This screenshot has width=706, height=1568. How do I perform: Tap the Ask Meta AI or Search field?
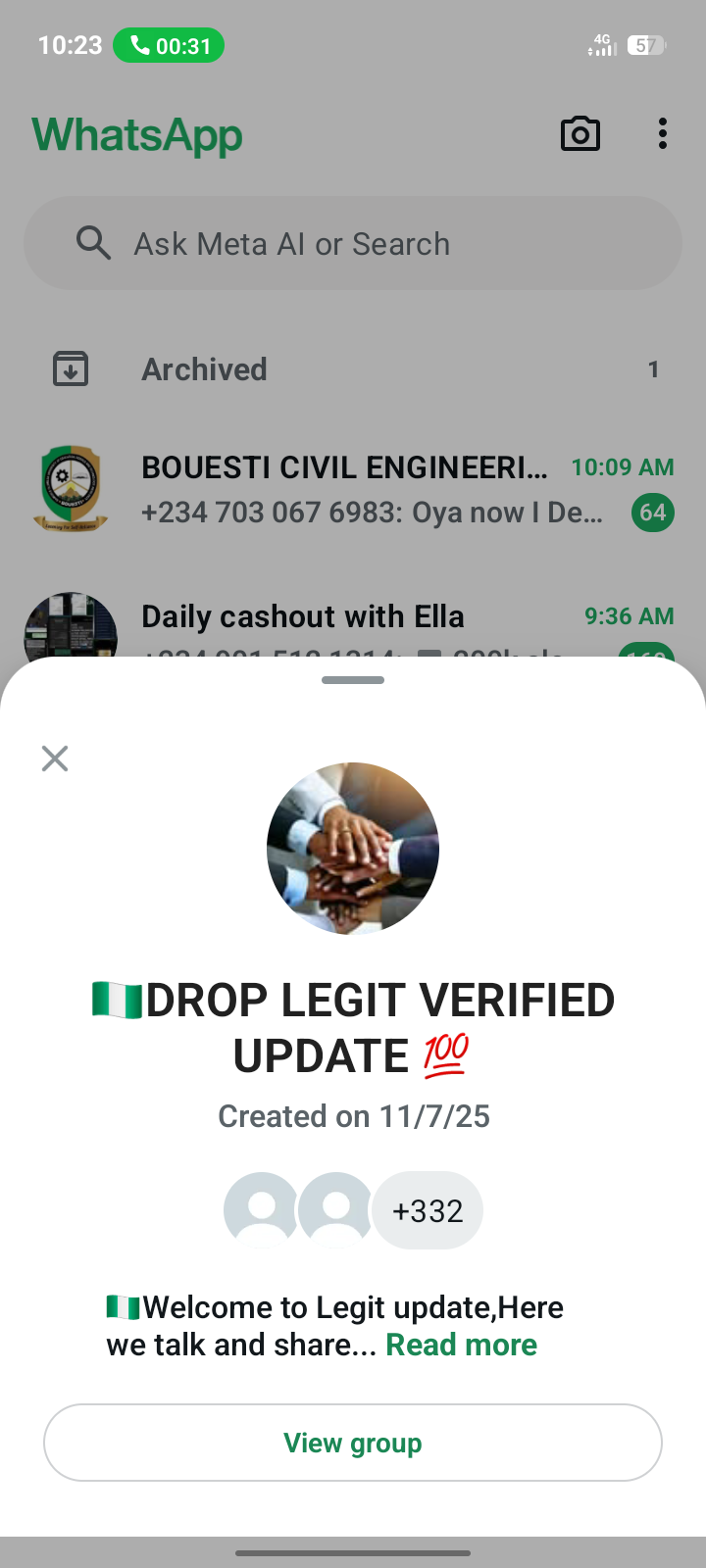click(x=353, y=243)
